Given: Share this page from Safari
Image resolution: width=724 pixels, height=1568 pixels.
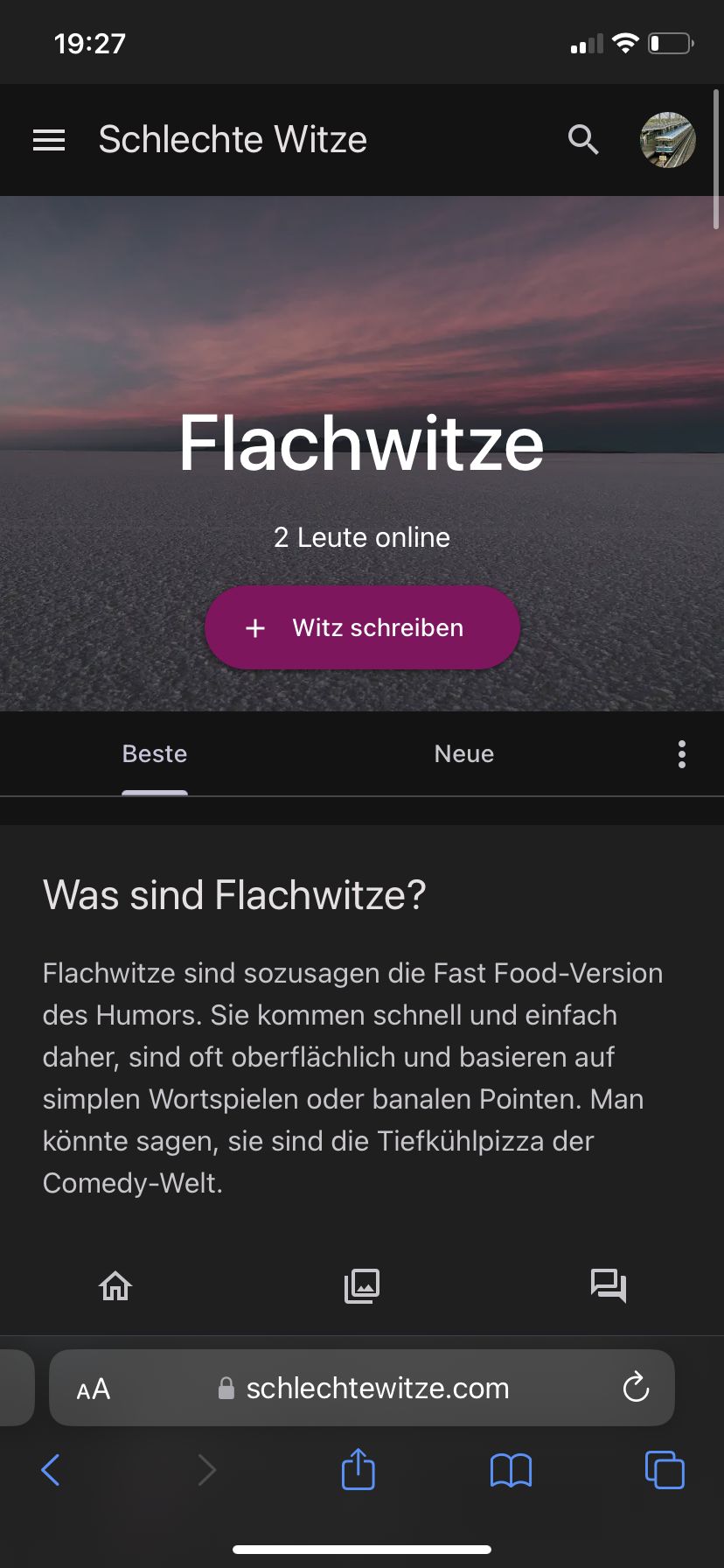Looking at the screenshot, I should point(358,1469).
